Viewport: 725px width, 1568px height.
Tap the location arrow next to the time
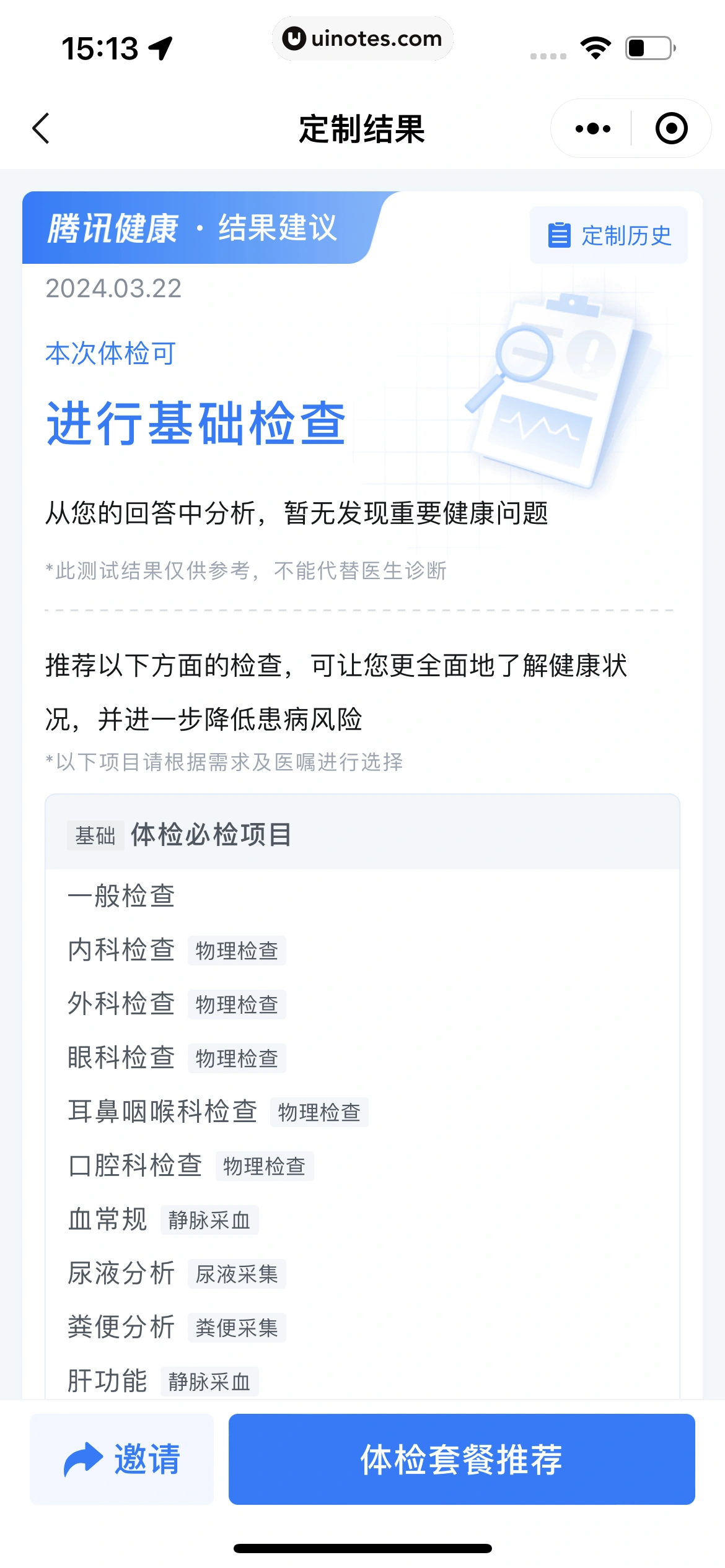click(160, 46)
